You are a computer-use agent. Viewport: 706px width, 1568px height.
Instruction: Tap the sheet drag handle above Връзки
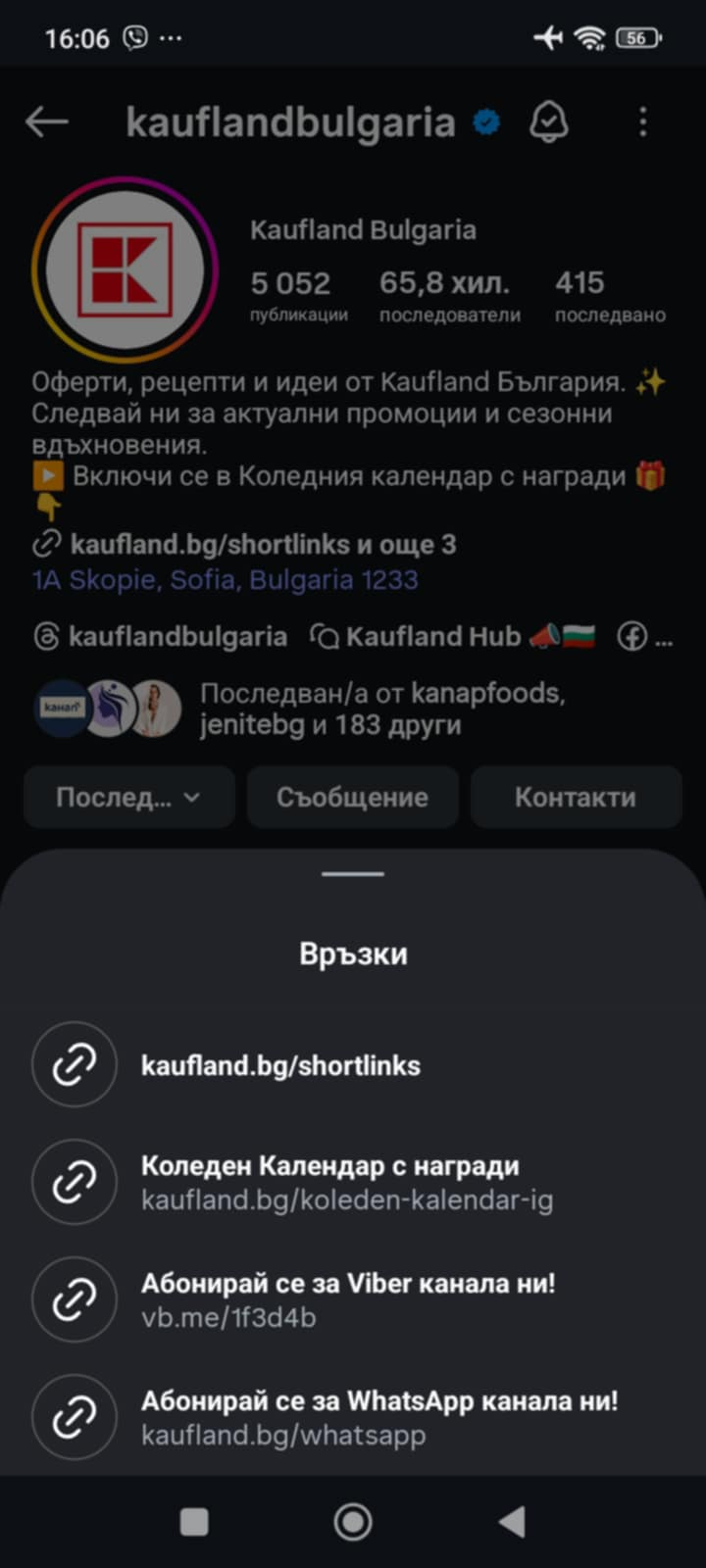(353, 873)
